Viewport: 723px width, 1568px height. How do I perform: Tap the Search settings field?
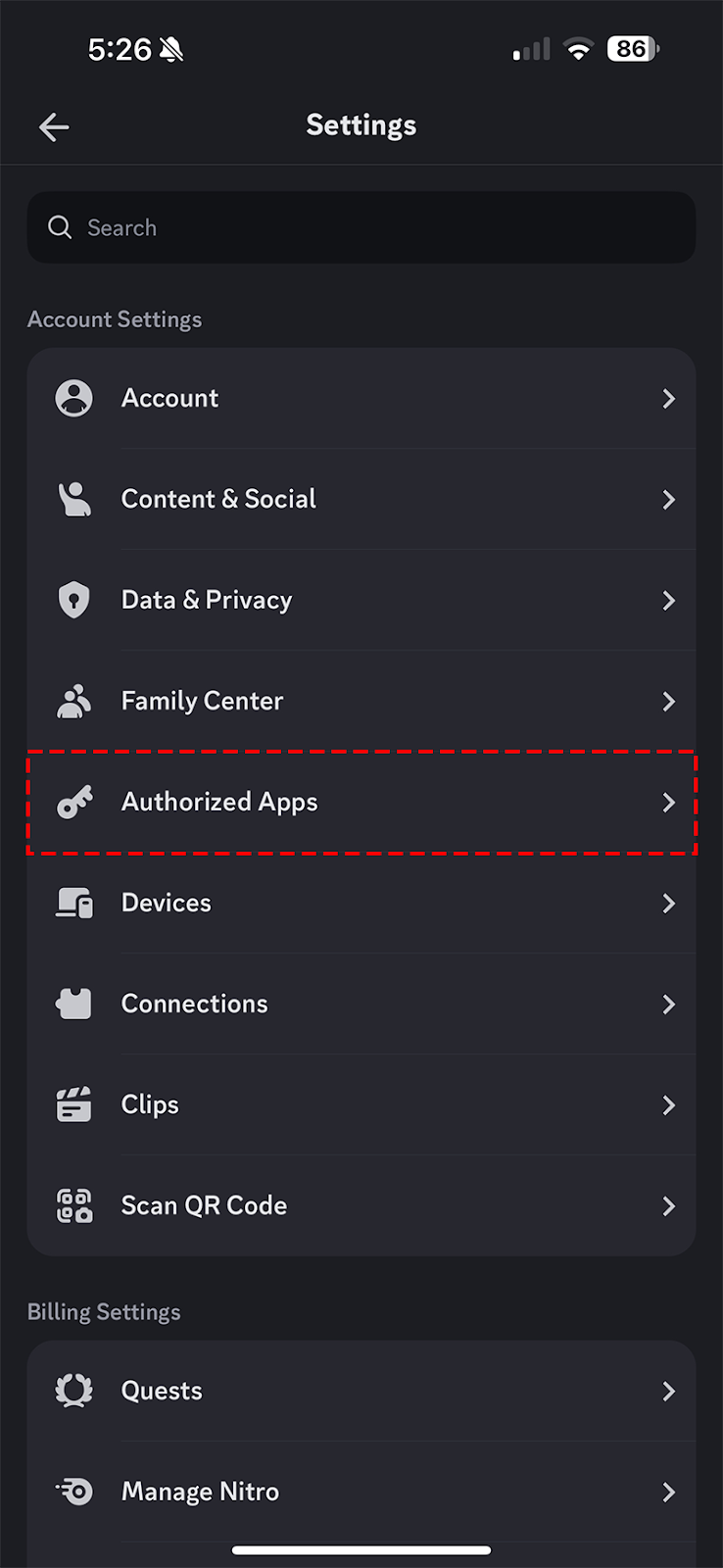(x=361, y=227)
